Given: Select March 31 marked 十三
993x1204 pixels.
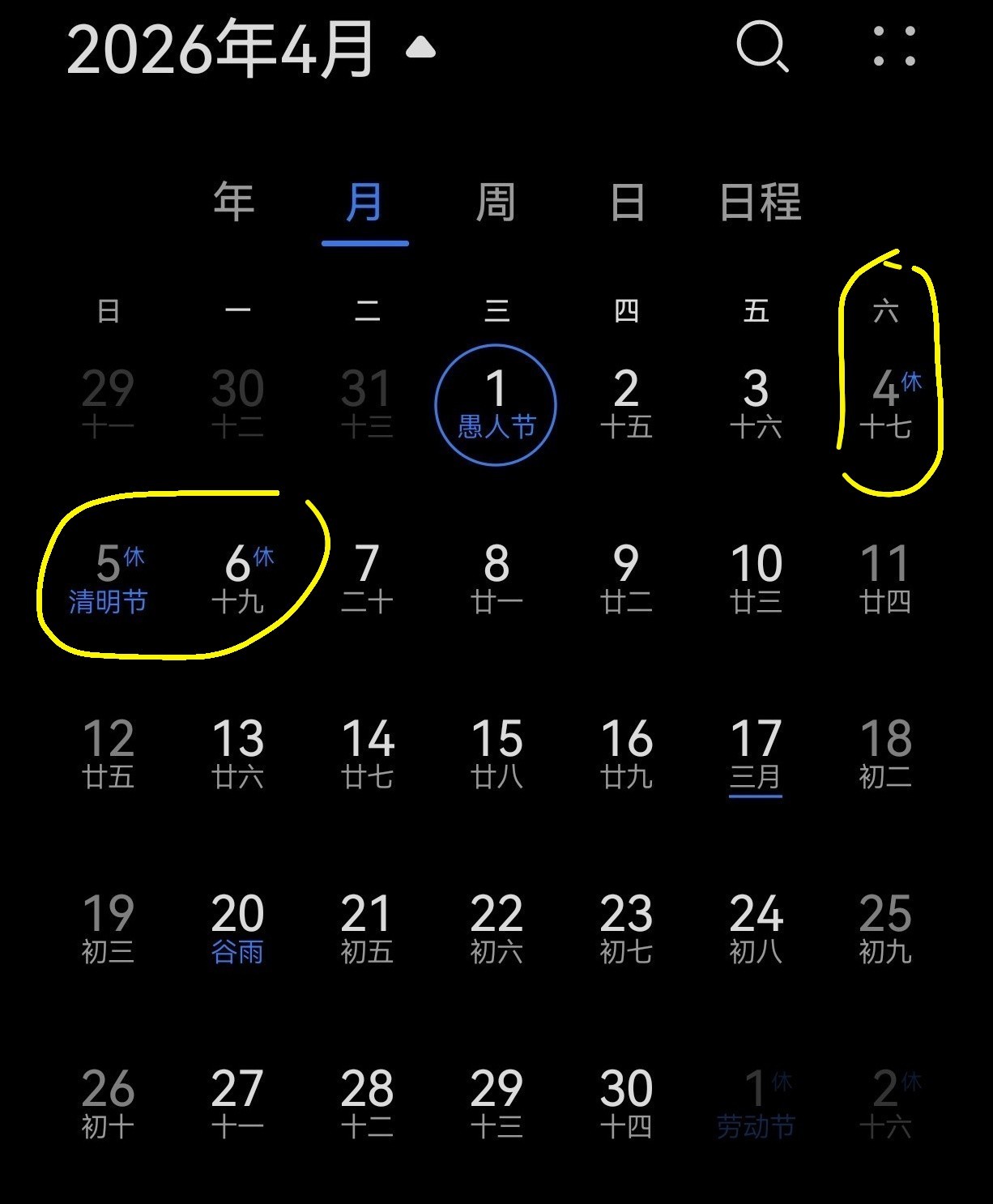Looking at the screenshot, I should coord(367,405).
